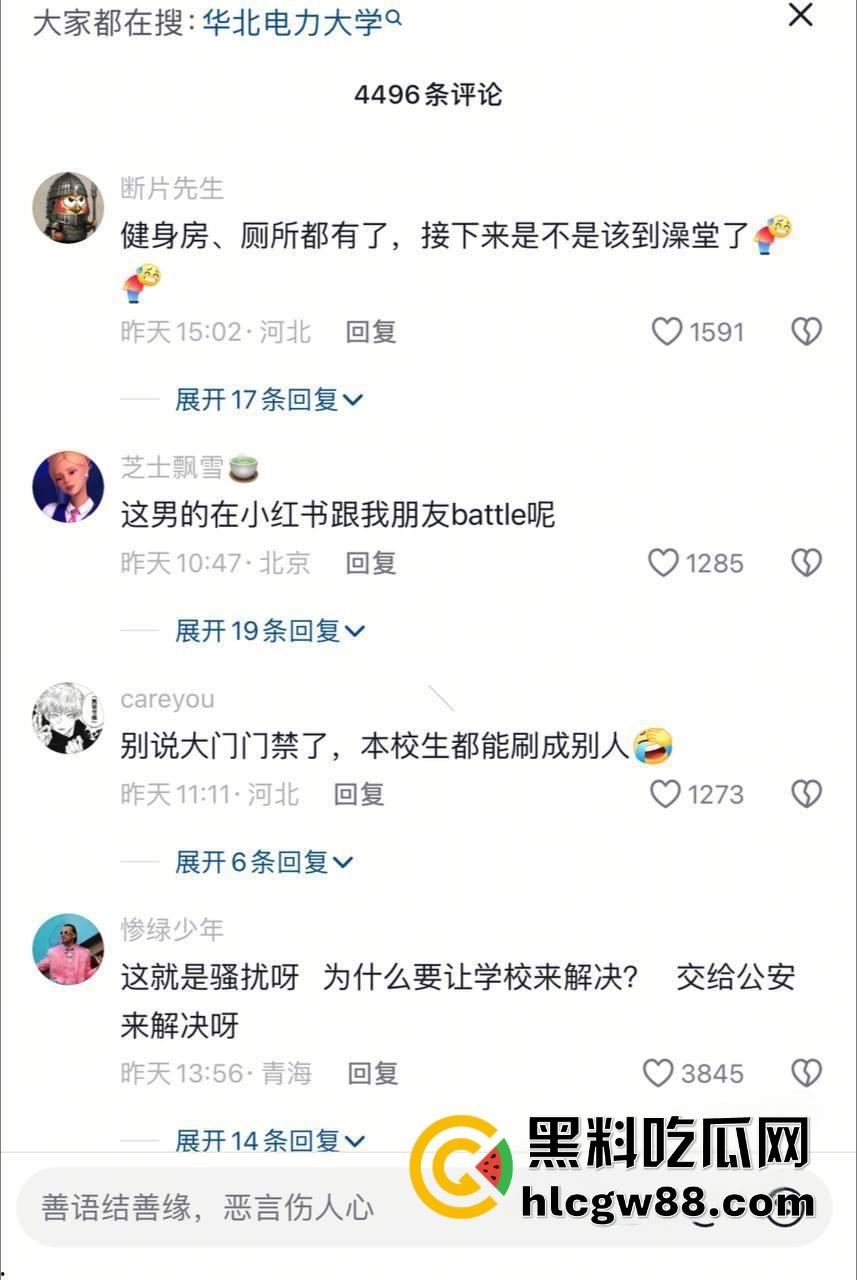Image resolution: width=857 pixels, height=1280 pixels.
Task: Show the 6 replies under careyou's comment
Action: click(x=260, y=861)
